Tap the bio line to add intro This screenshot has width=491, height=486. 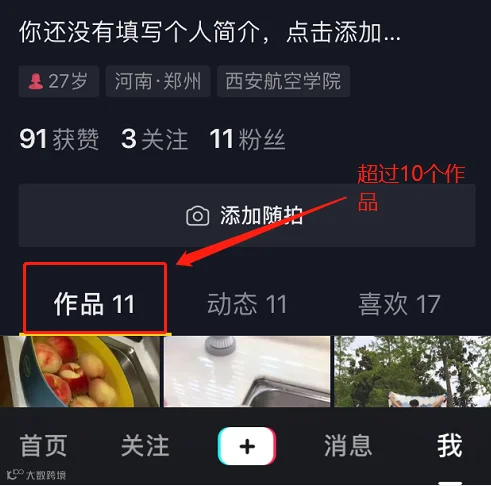(210, 32)
